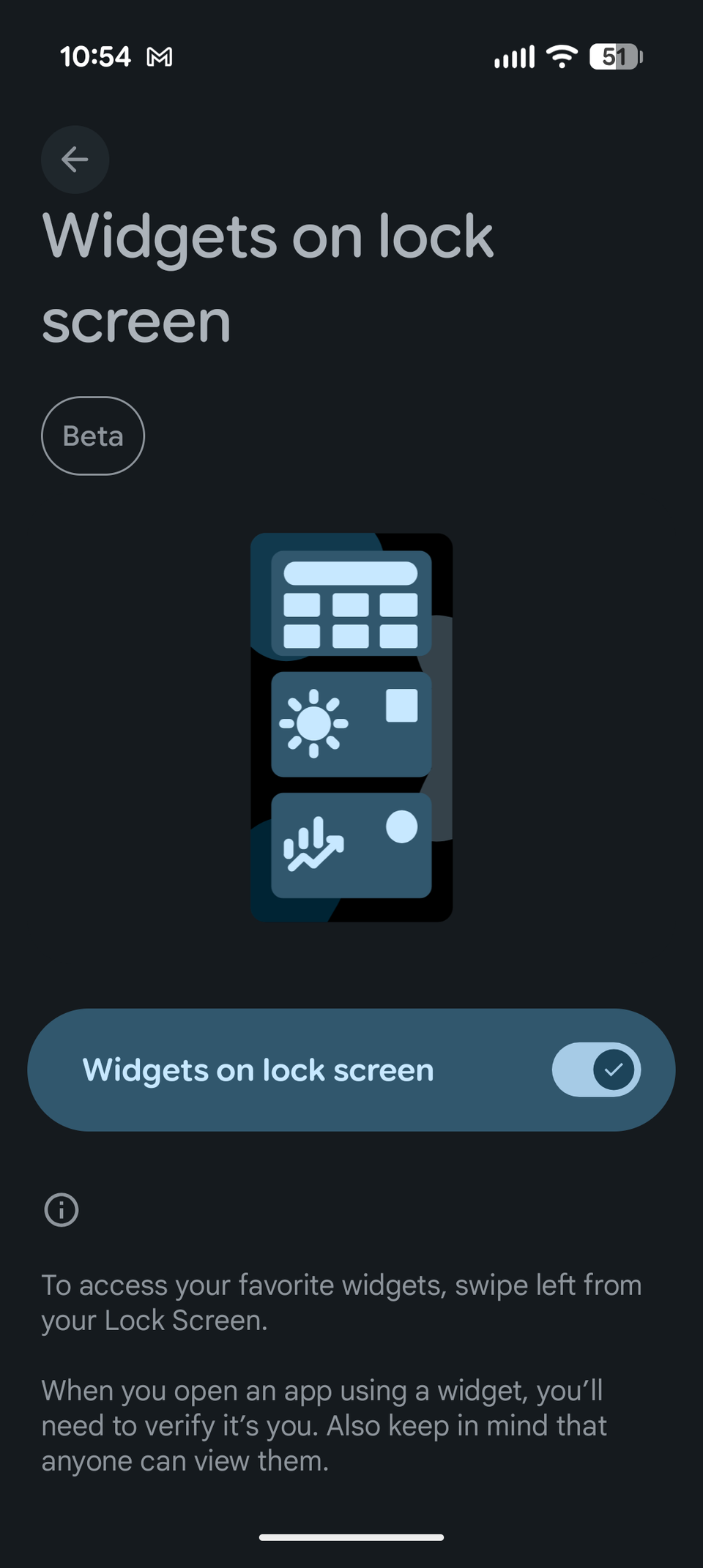Click the stocks chart widget icon

point(315,843)
